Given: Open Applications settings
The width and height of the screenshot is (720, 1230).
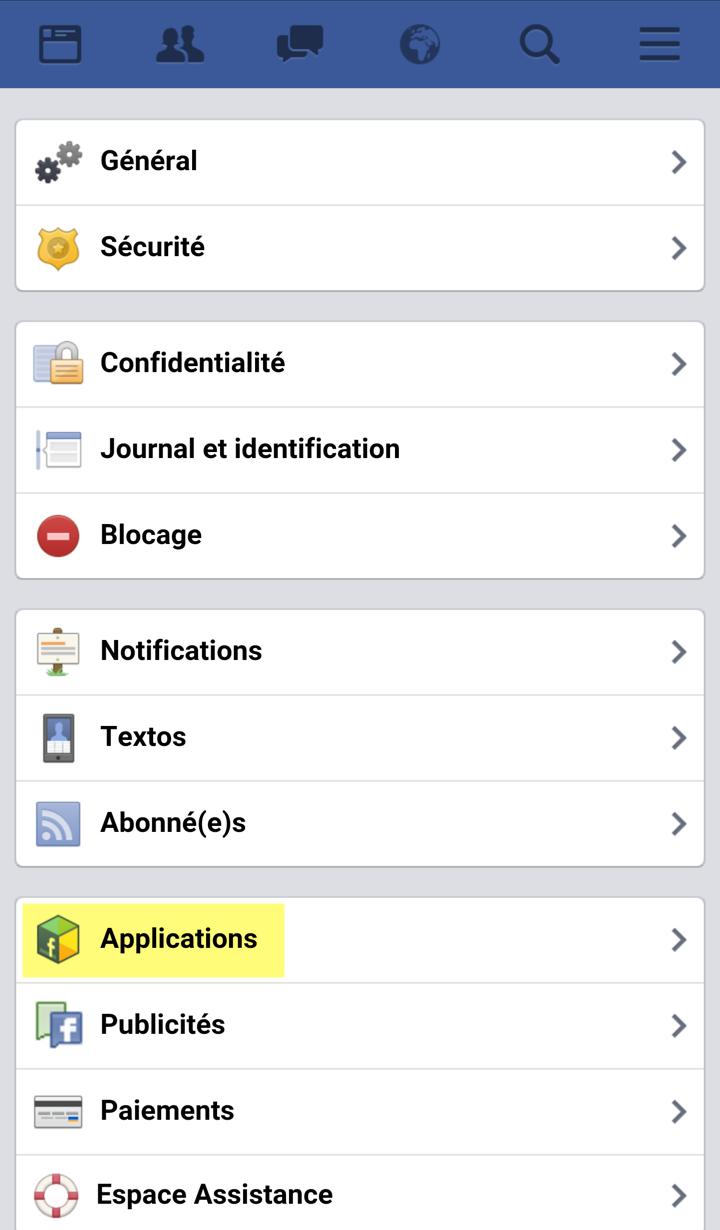Looking at the screenshot, I should point(360,940).
